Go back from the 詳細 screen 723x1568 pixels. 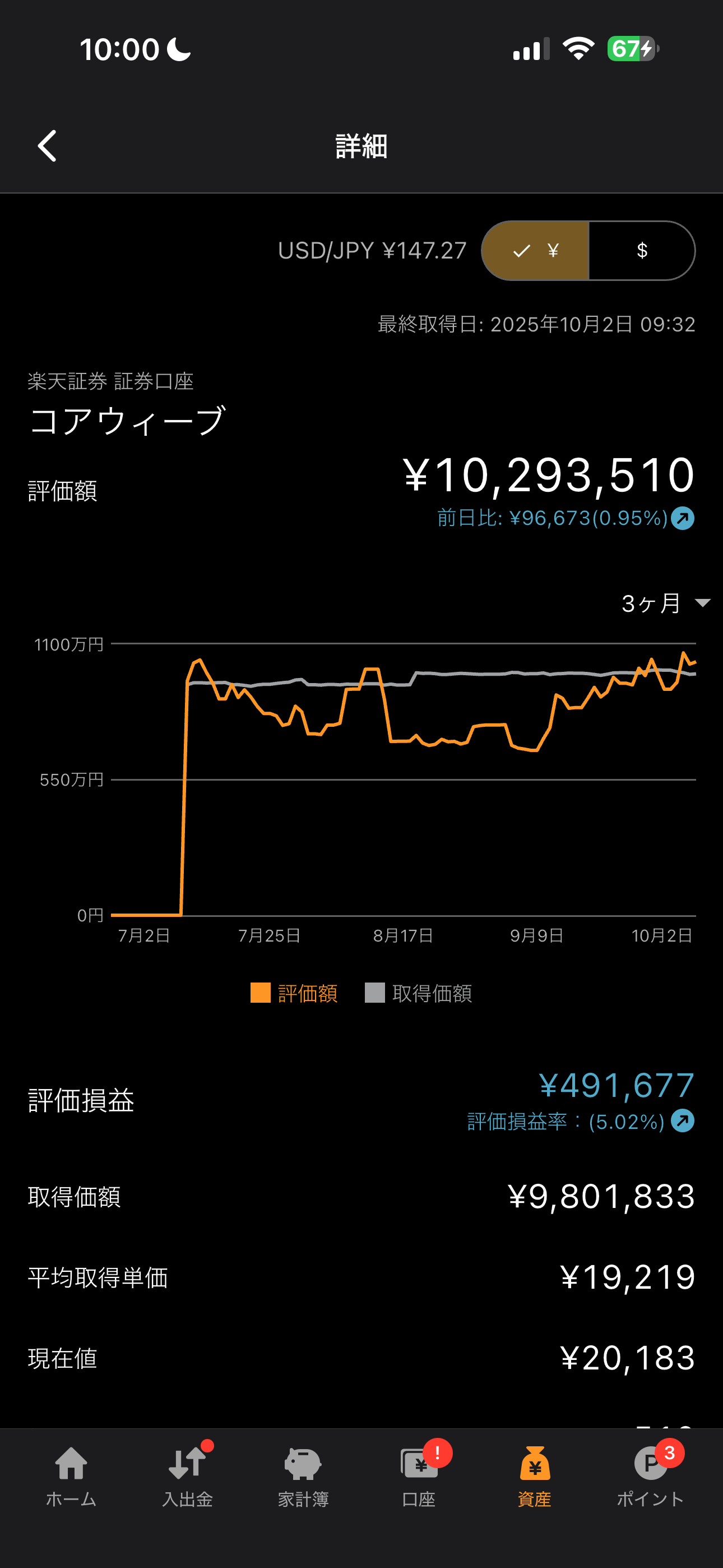48,146
